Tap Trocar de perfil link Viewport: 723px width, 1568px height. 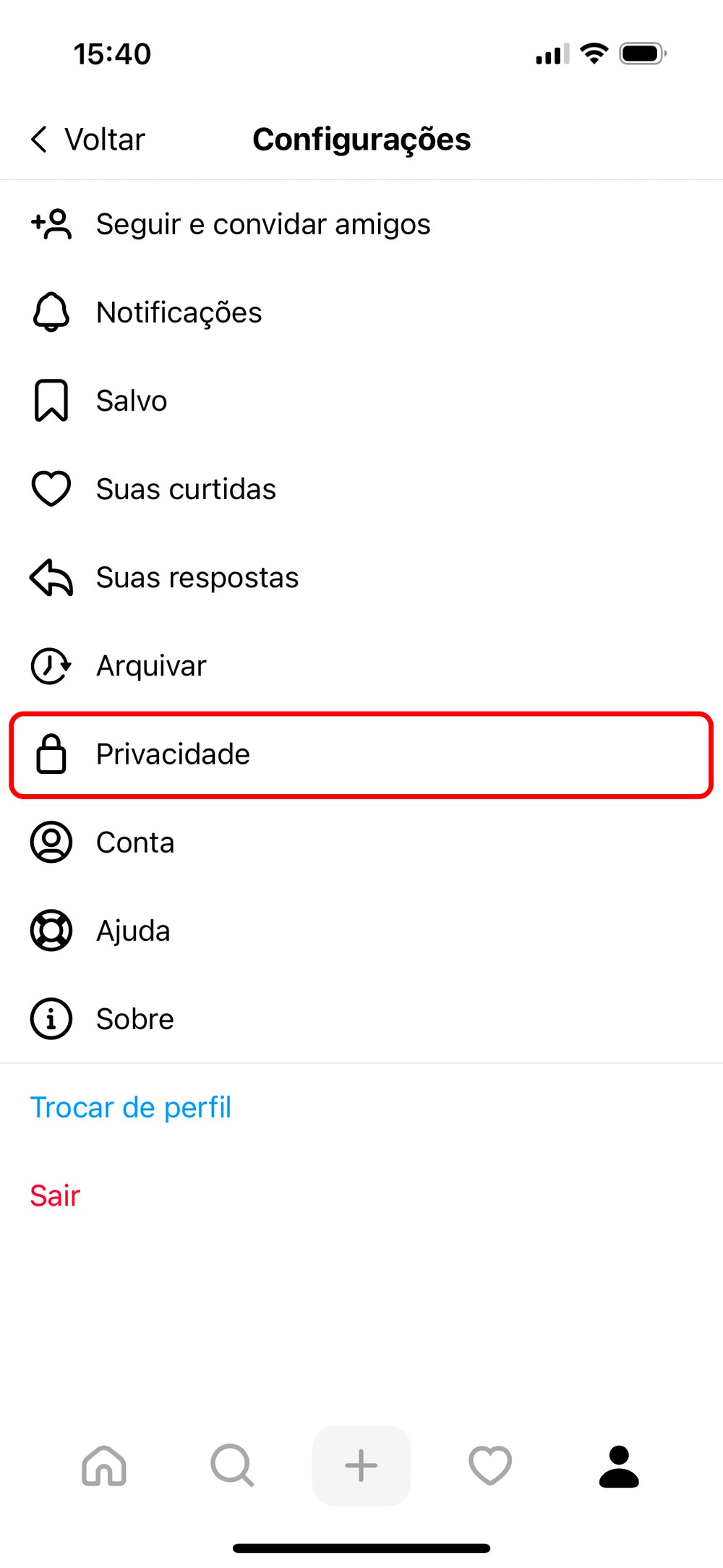click(x=131, y=1107)
